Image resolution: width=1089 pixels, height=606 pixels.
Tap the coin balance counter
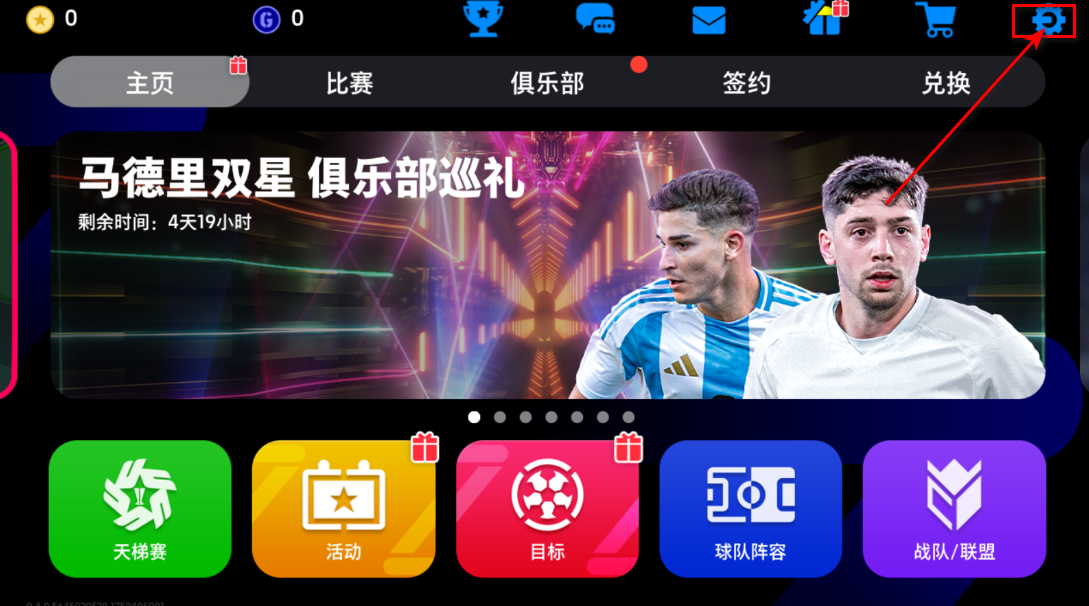tap(52, 18)
